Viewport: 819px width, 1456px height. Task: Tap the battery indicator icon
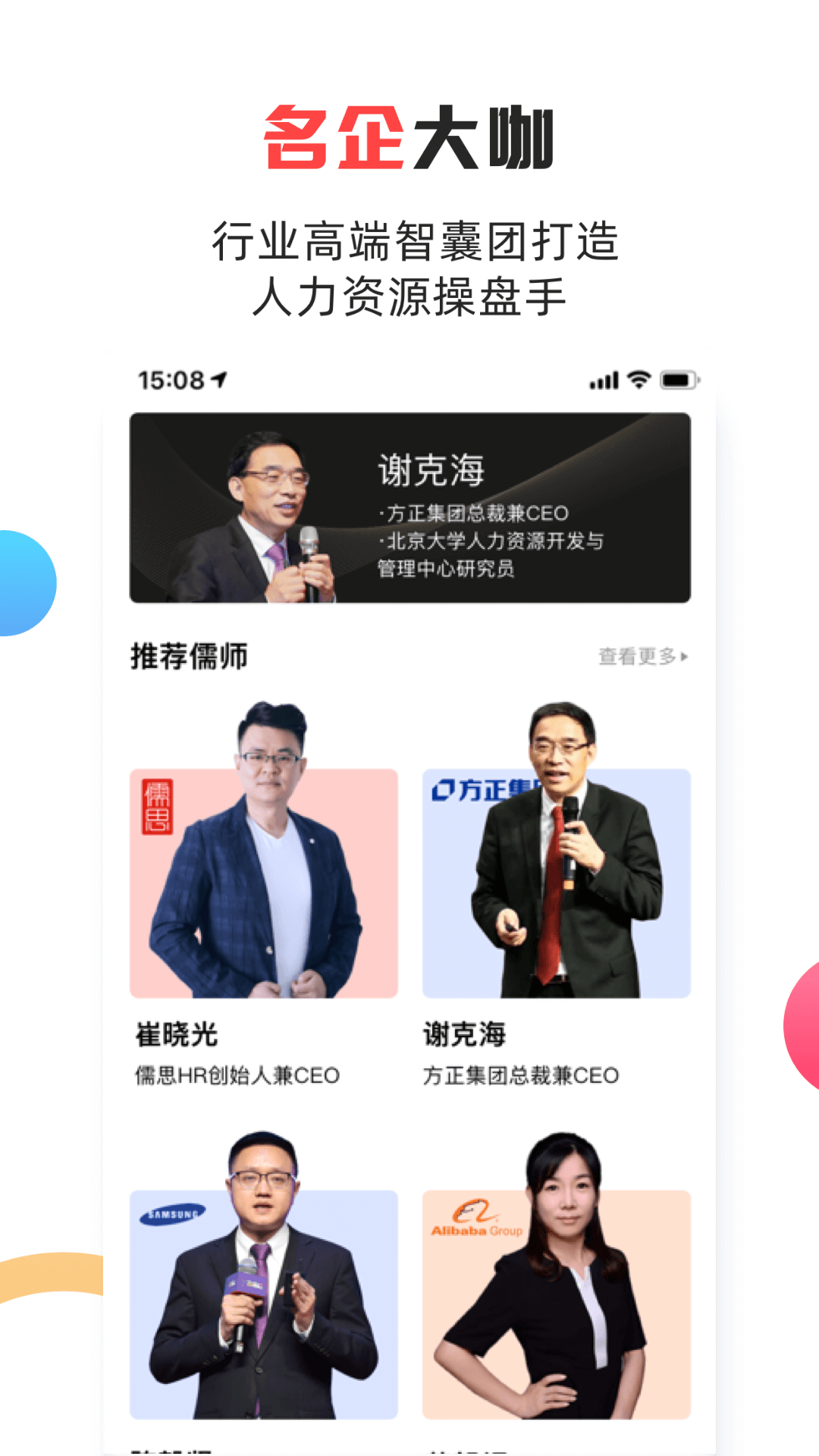(x=679, y=379)
